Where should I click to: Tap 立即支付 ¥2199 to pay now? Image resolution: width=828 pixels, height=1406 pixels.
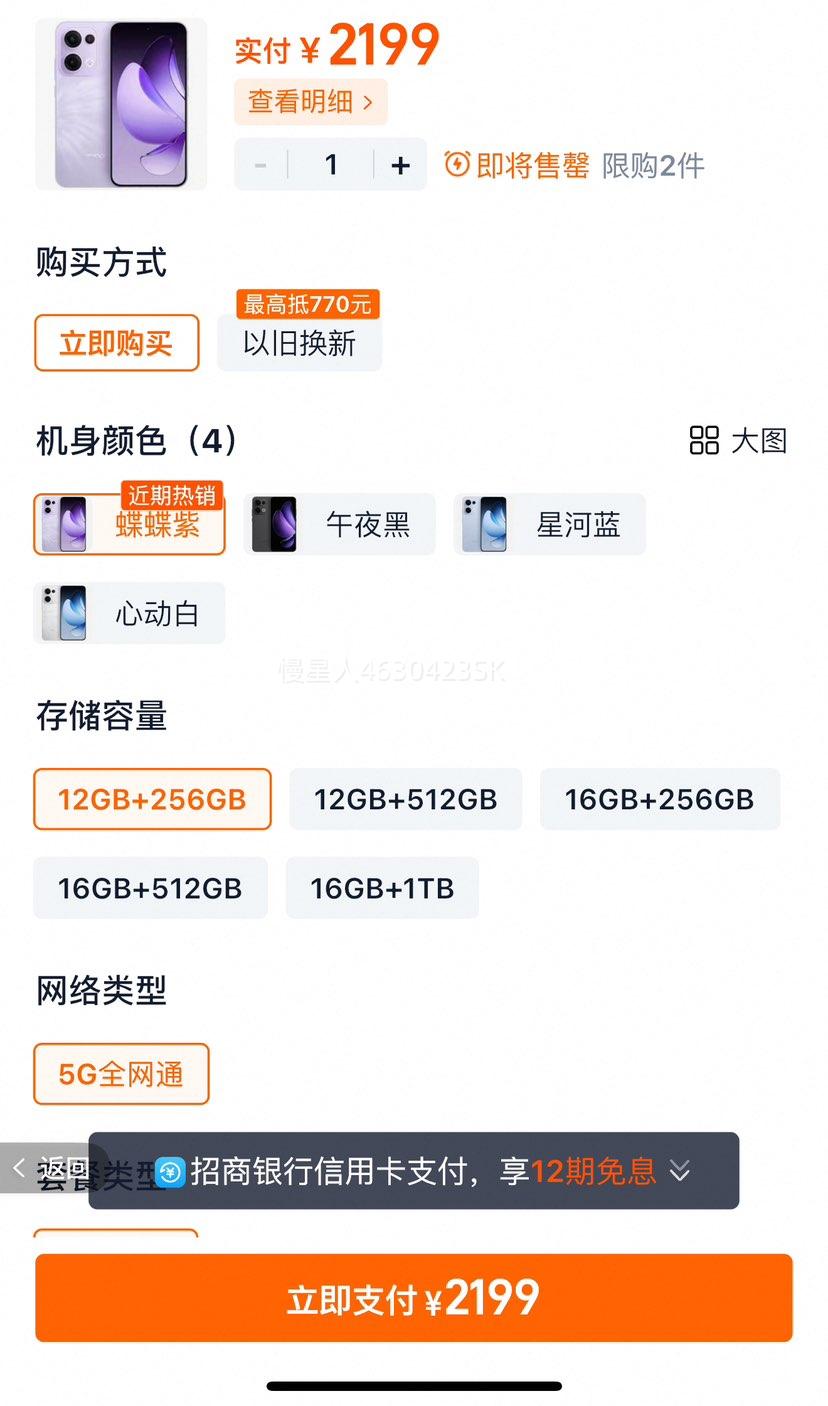[x=413, y=1298]
